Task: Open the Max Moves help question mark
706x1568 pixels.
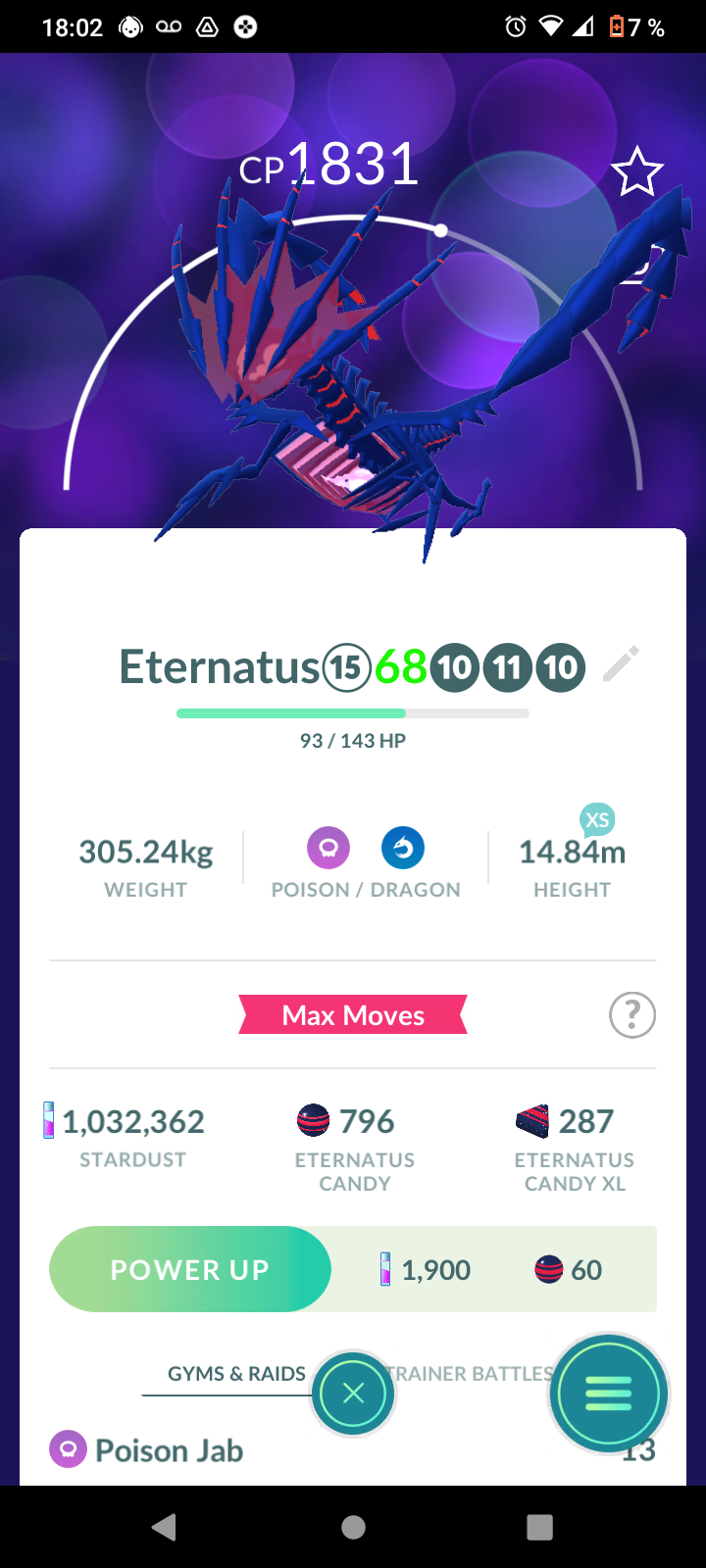Action: point(632,1015)
